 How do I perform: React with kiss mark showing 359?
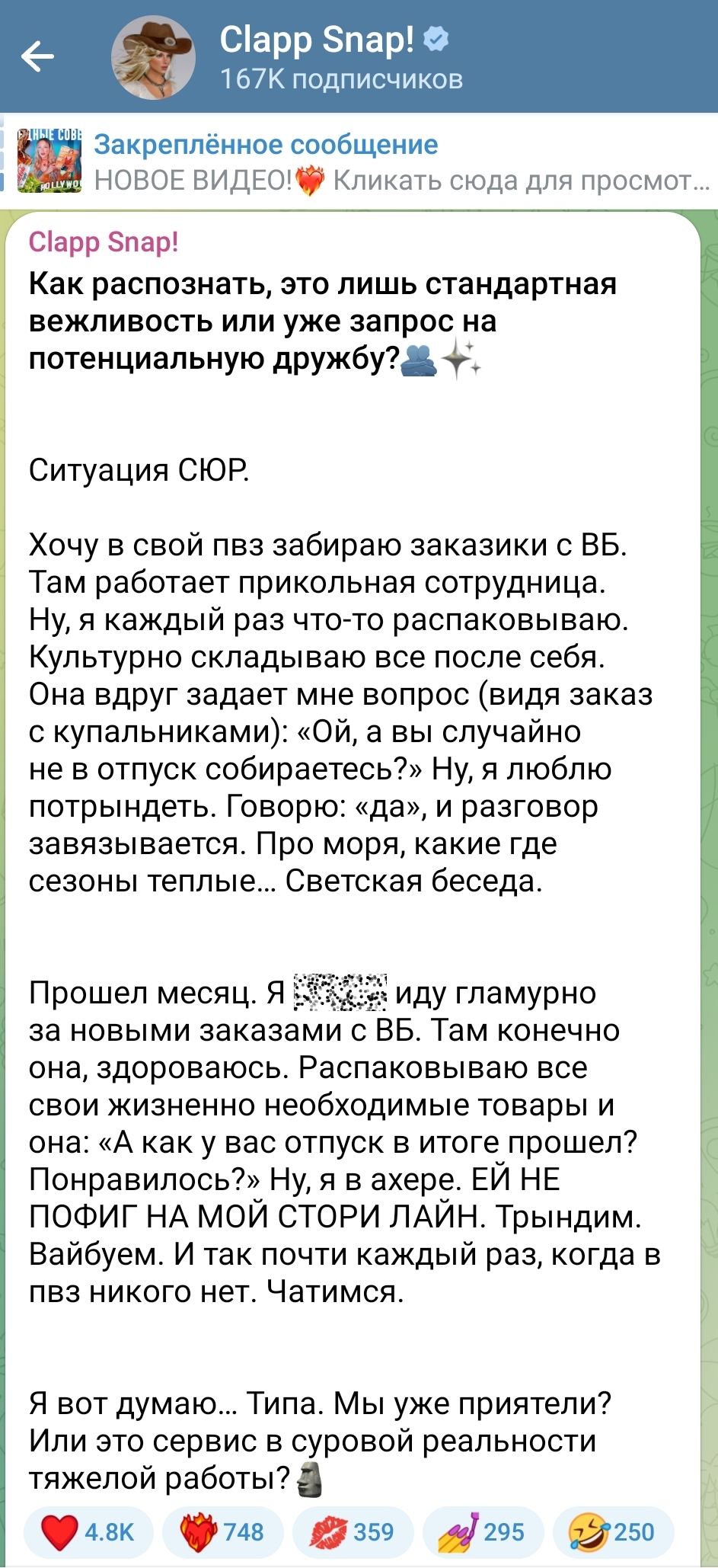tap(352, 1532)
